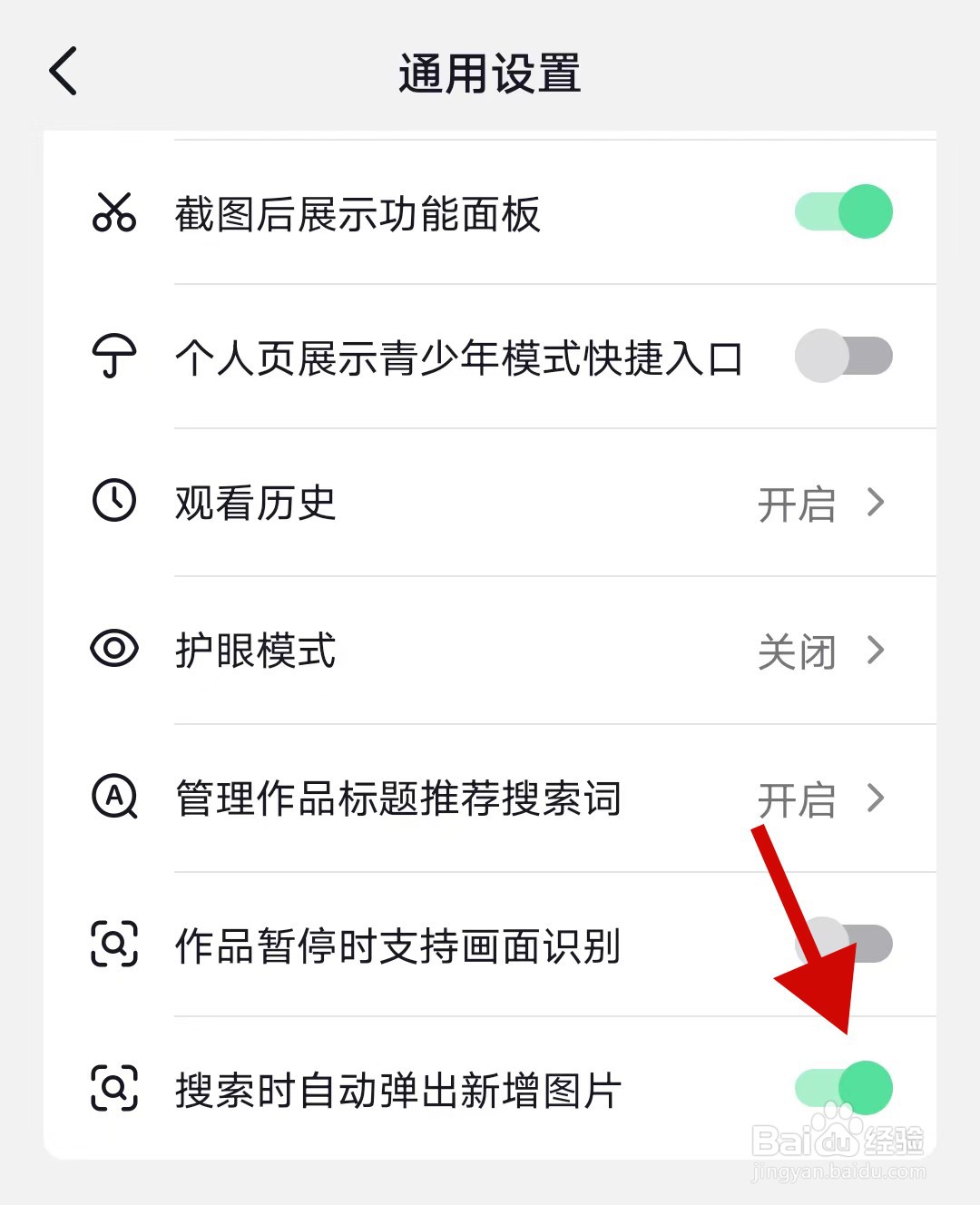Click the scan icon beside 搜索时自动弹出新增图片
Screen dimensions: 980x1205
click(x=113, y=1088)
